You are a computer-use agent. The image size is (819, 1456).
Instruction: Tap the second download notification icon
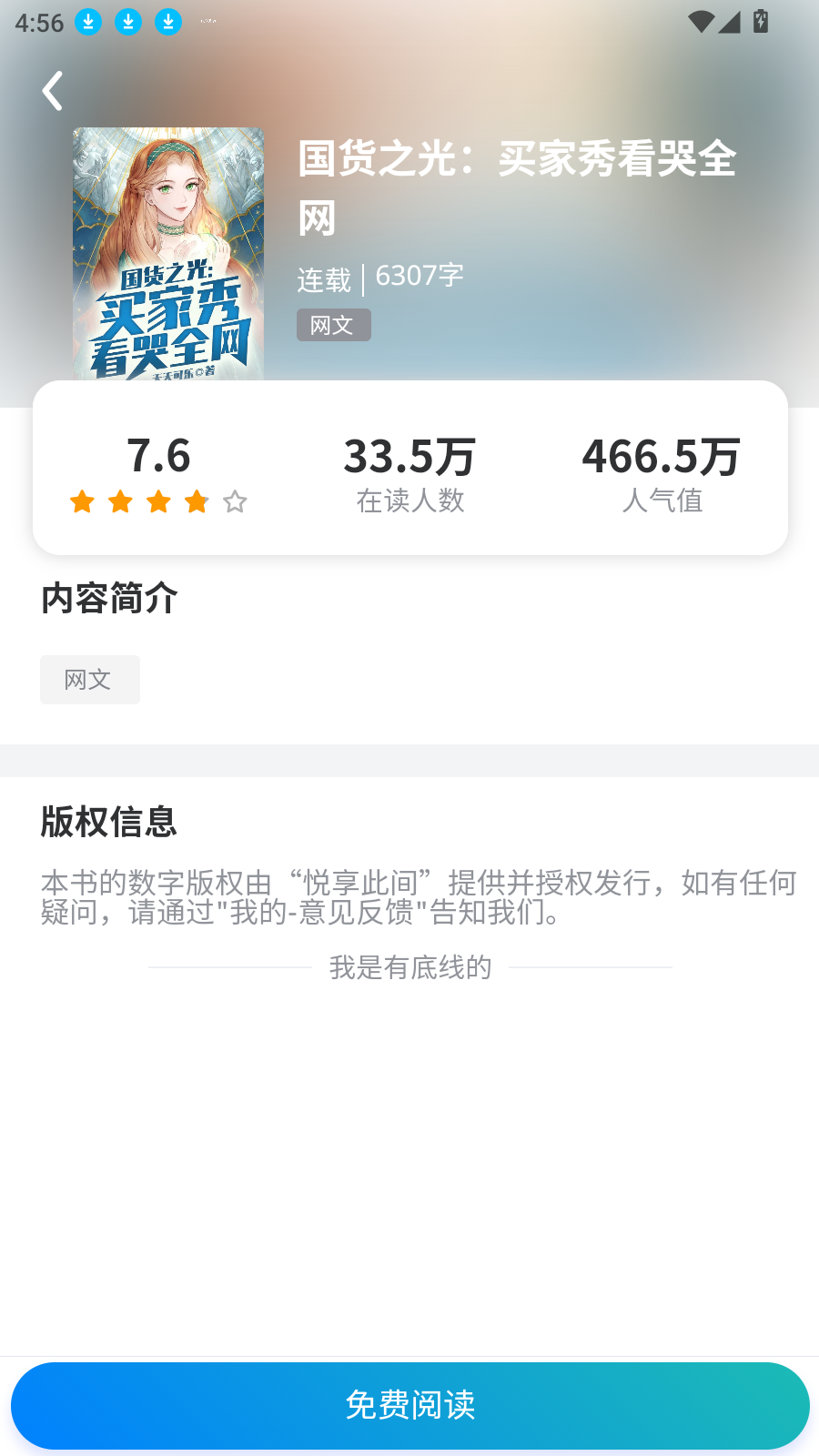127,20
